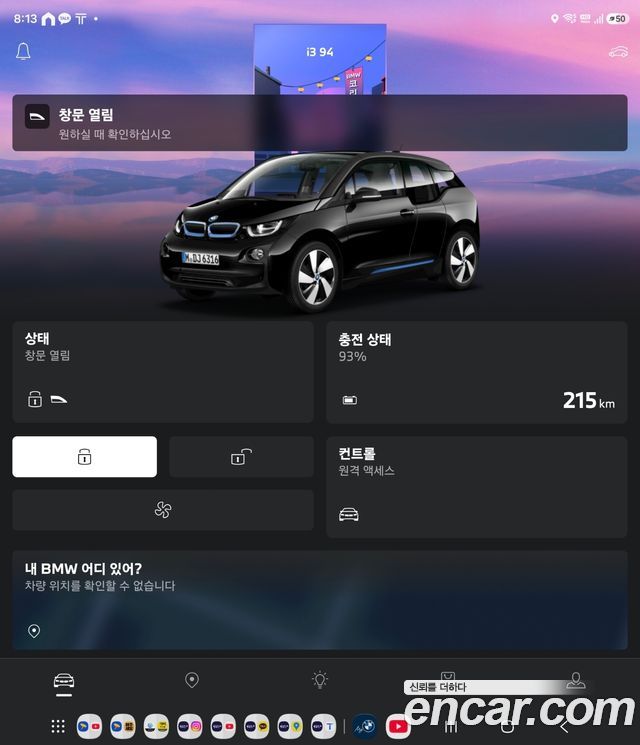Open the My BMW app taskbar icon

[364, 726]
